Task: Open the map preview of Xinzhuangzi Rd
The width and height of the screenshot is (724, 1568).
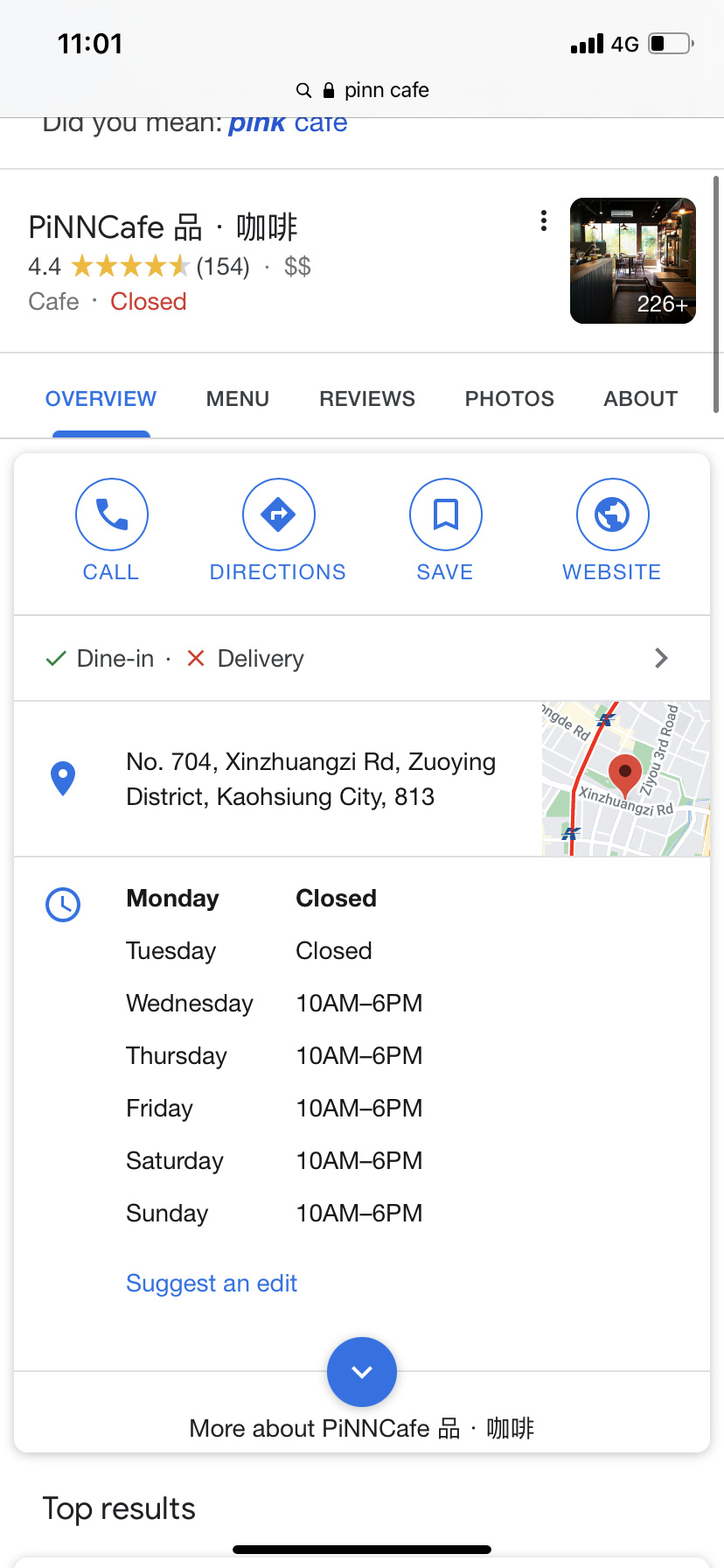Action: coord(625,779)
